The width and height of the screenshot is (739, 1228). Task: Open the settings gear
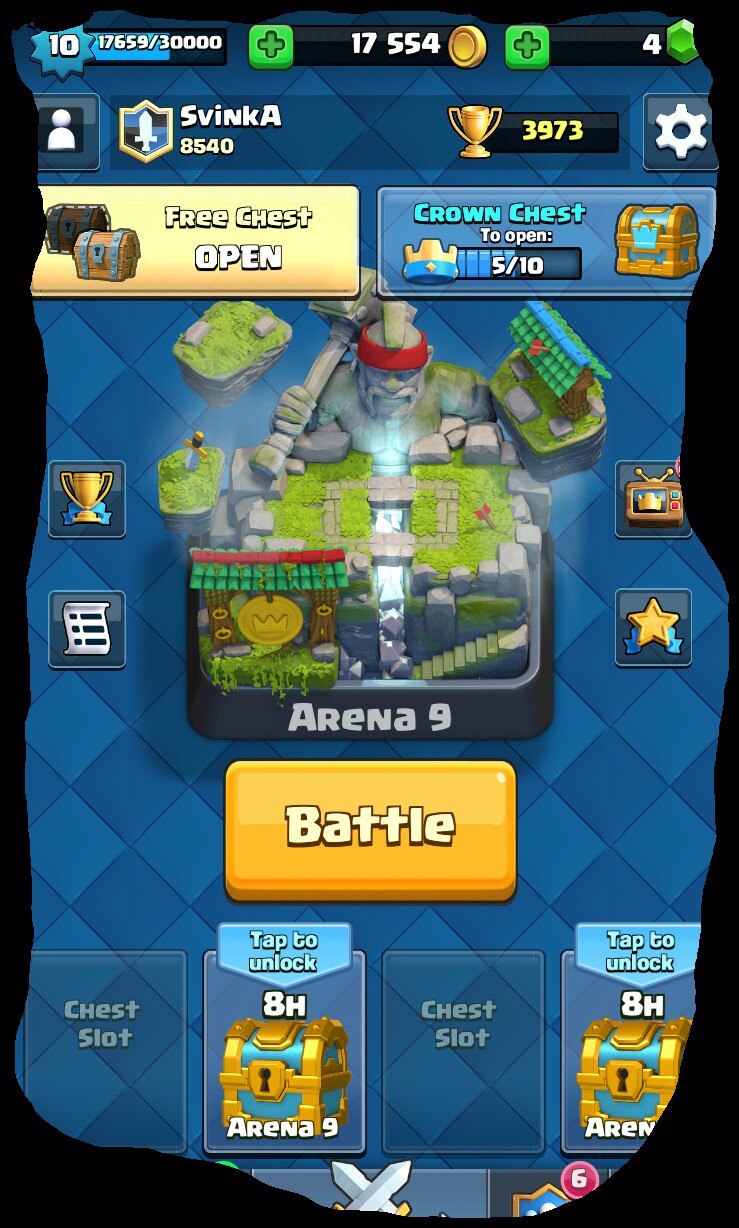click(x=679, y=131)
